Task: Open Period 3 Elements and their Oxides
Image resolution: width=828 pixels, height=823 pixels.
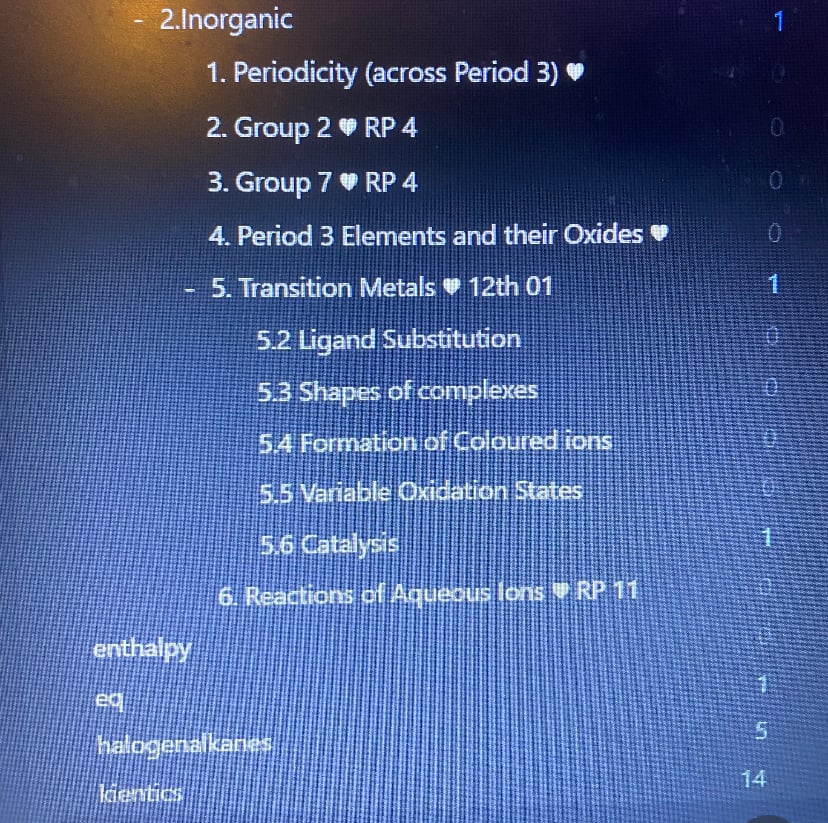Action: 425,236
